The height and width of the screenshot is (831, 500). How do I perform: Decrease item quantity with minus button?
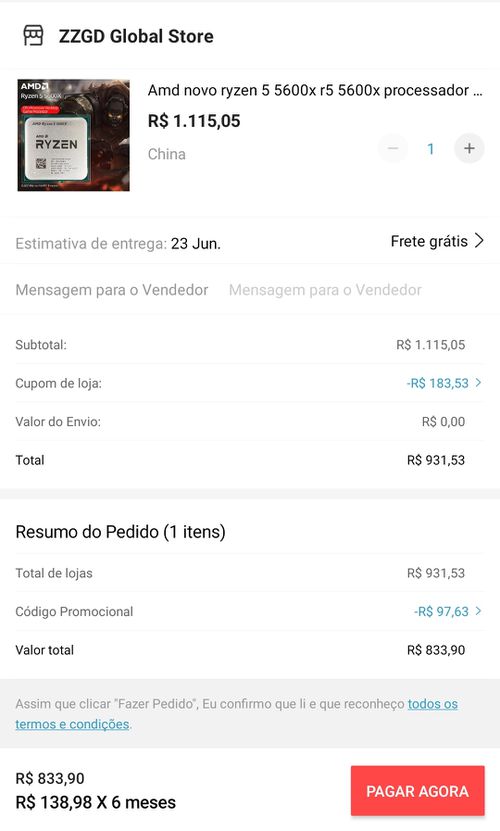point(393,148)
